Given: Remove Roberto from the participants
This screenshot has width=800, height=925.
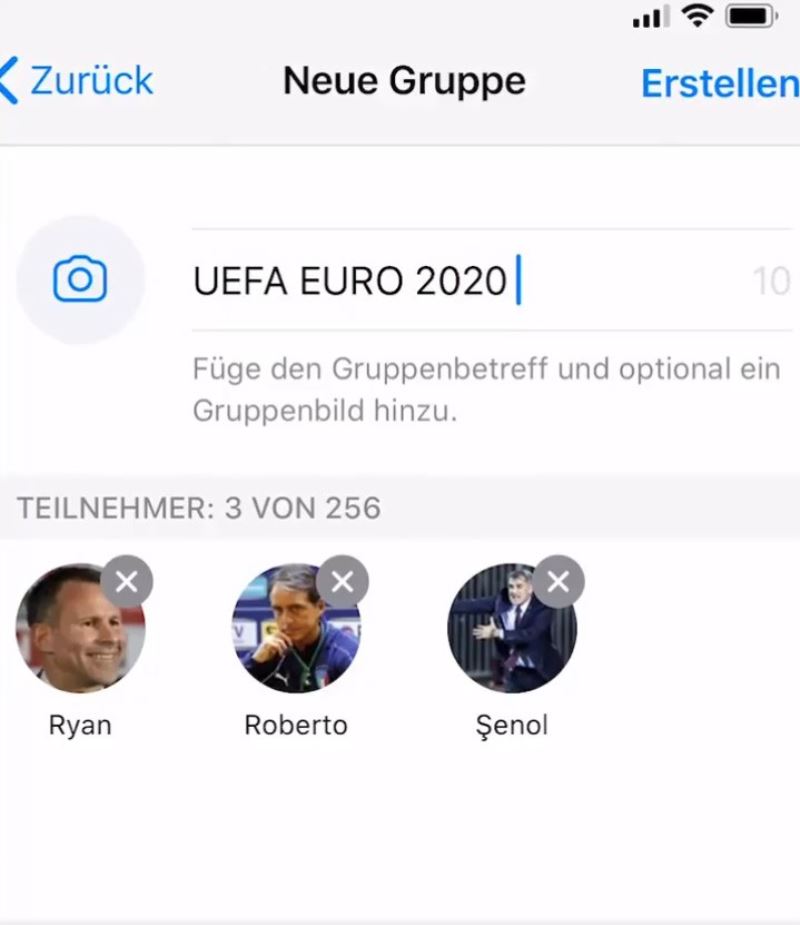Looking at the screenshot, I should (343, 581).
